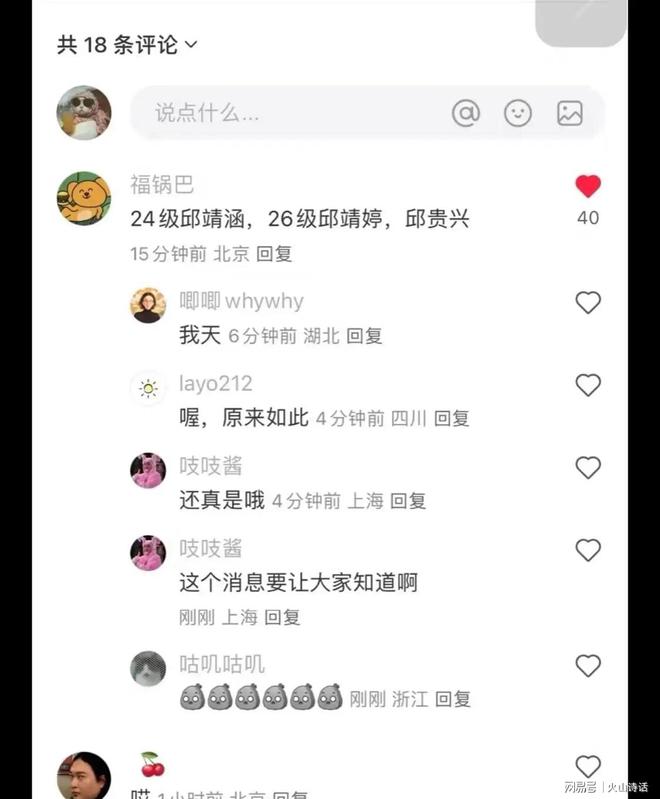Unlike 福锅巴's comment with the red heart
This screenshot has width=660, height=799.
coord(588,186)
